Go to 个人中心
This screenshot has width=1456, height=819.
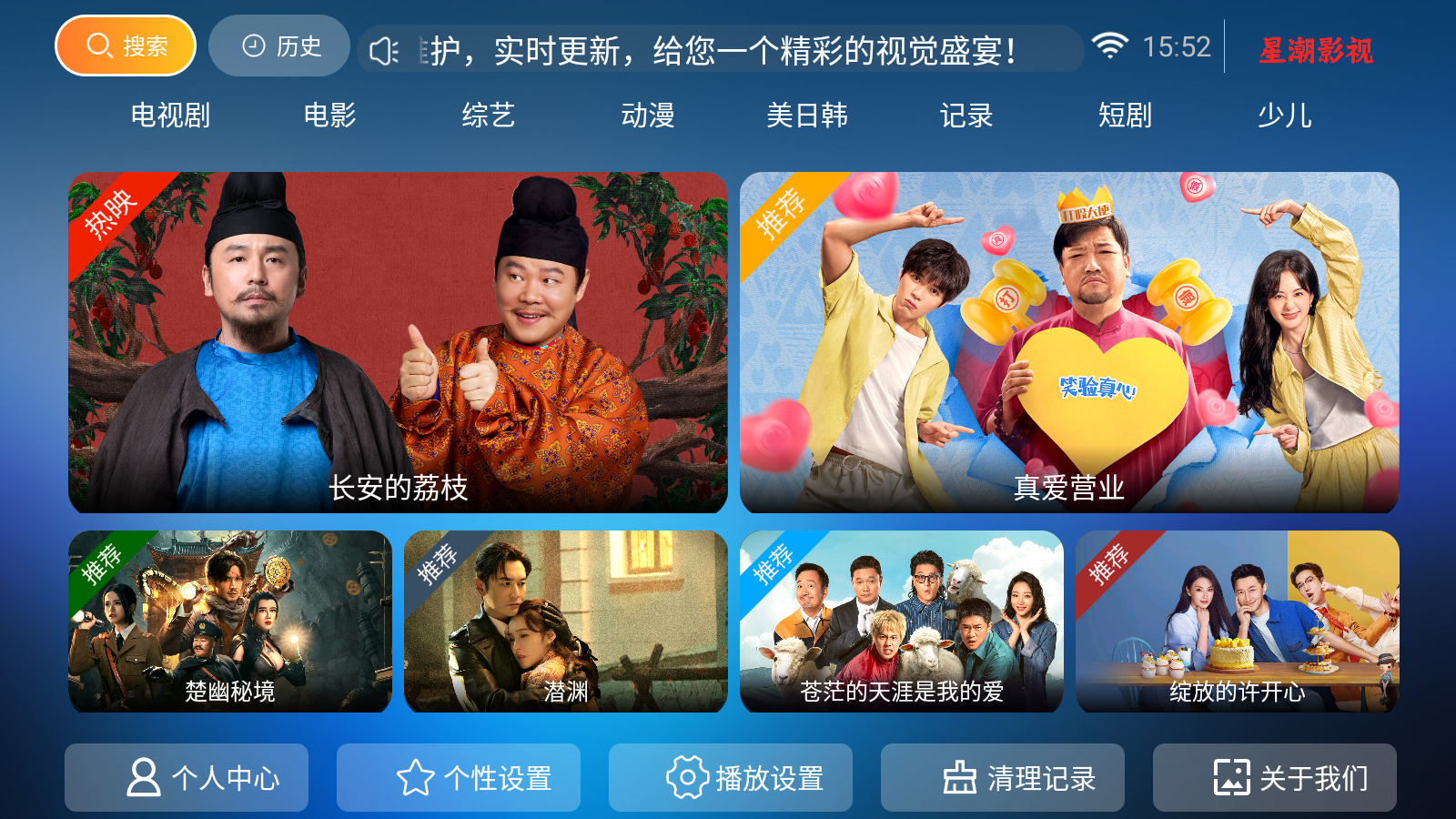[187, 778]
